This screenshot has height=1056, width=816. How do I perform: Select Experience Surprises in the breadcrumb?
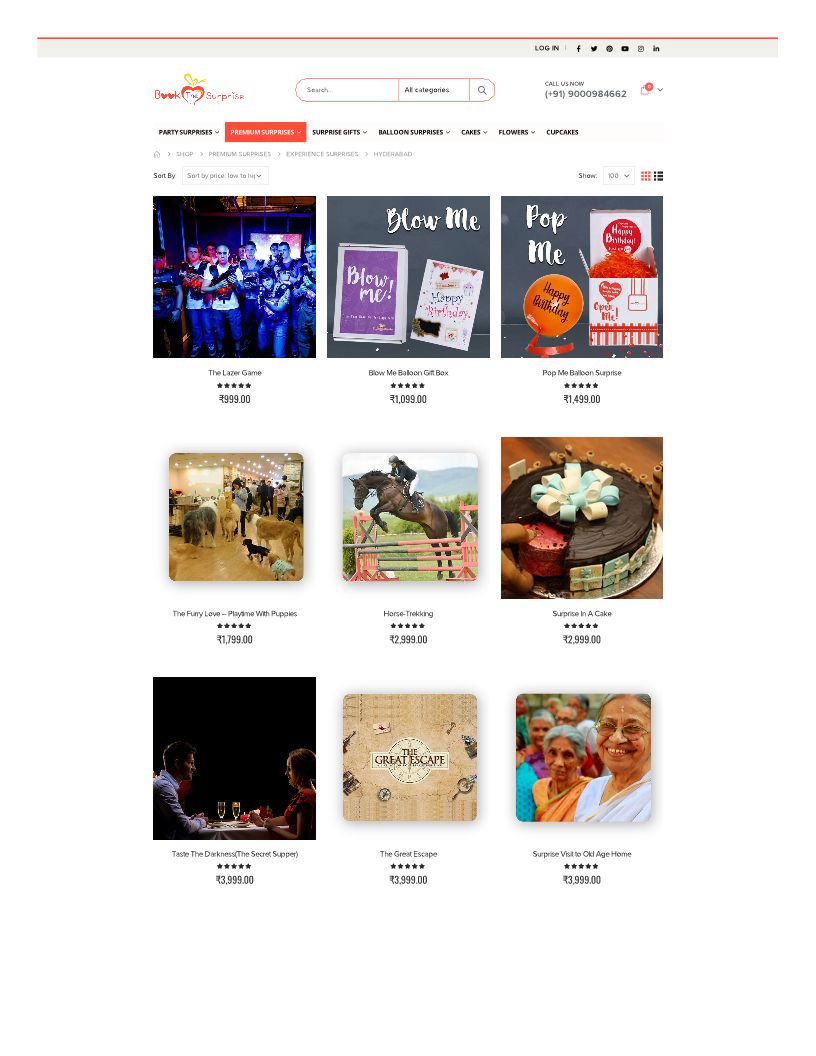tap(322, 154)
